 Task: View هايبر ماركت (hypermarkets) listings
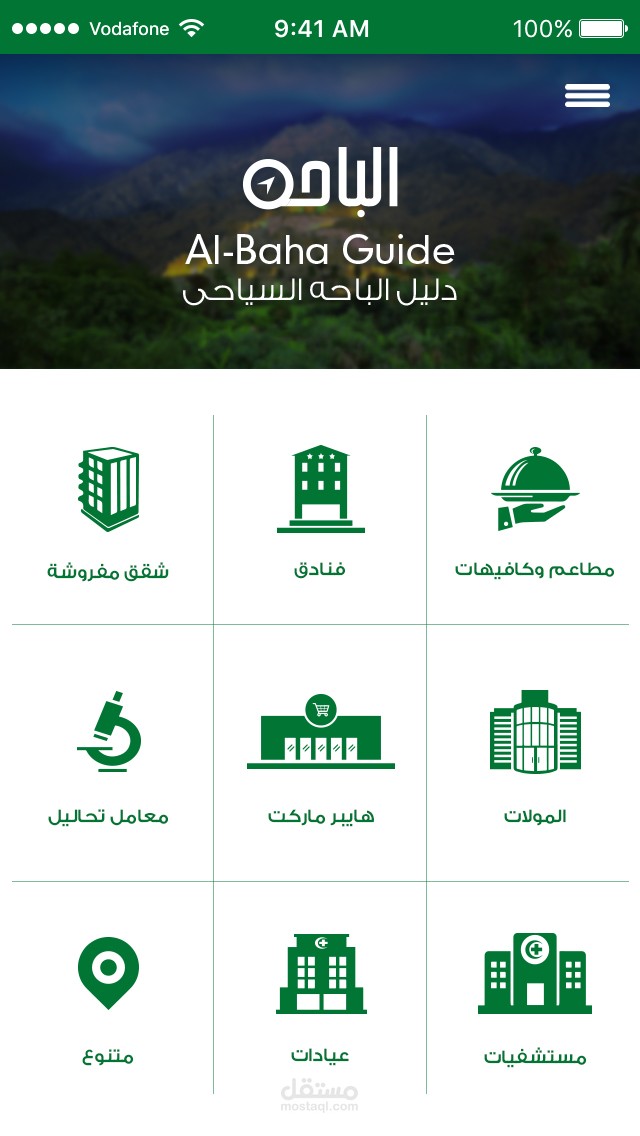320,755
